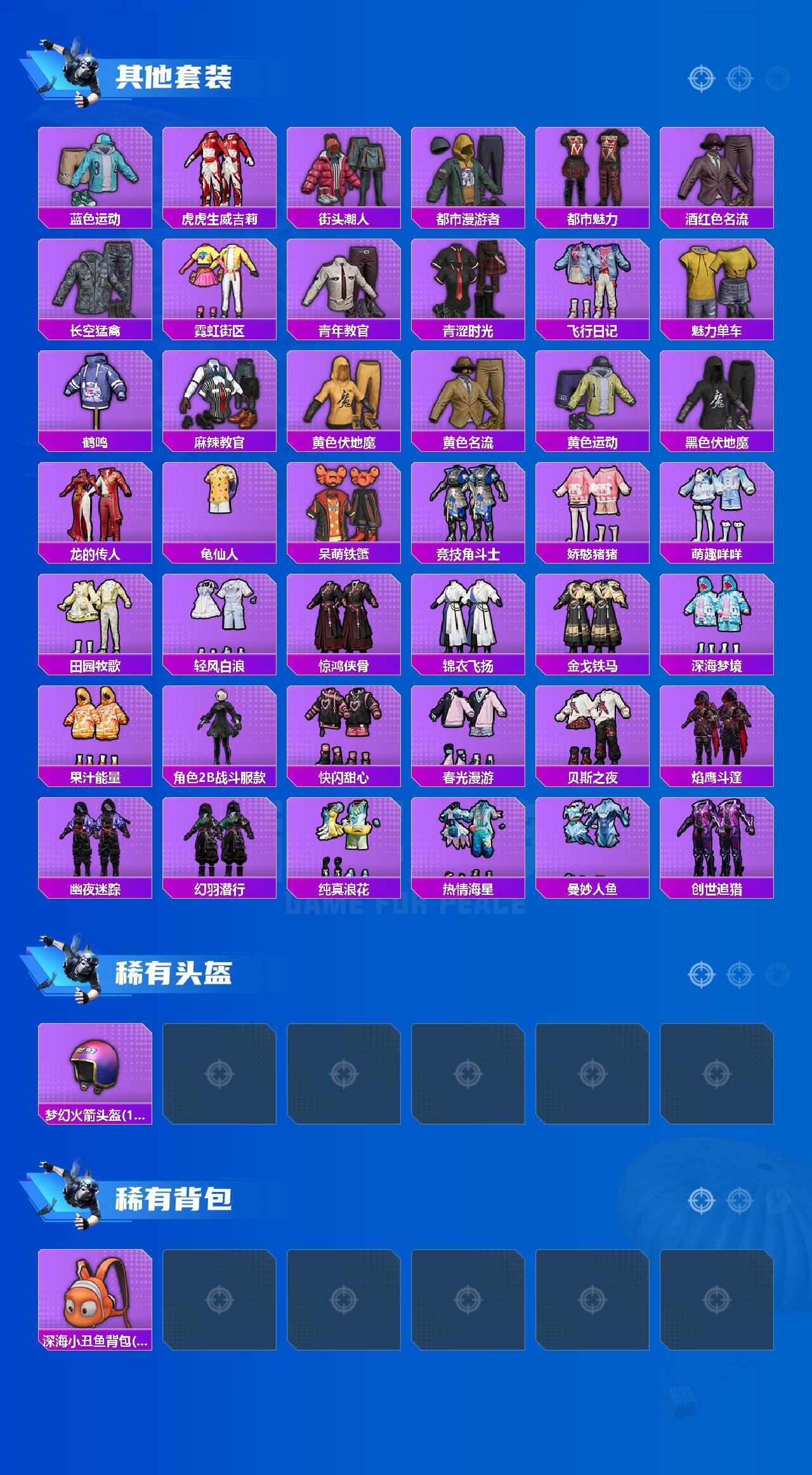Image resolution: width=812 pixels, height=1475 pixels.
Task: View the 角色2B战斗服款 costume
Action: click(x=218, y=730)
